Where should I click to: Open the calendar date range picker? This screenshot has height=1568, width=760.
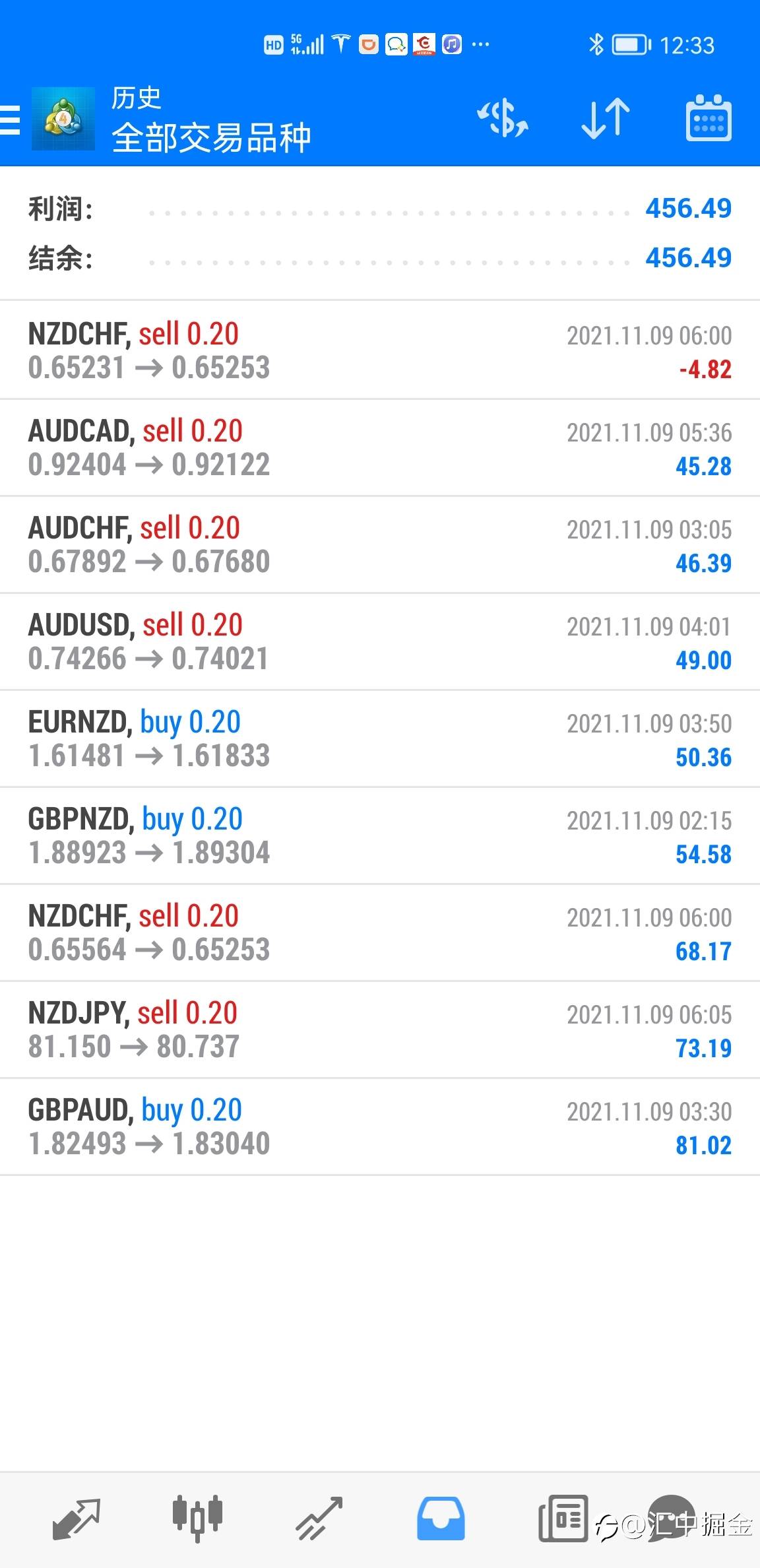pos(709,118)
